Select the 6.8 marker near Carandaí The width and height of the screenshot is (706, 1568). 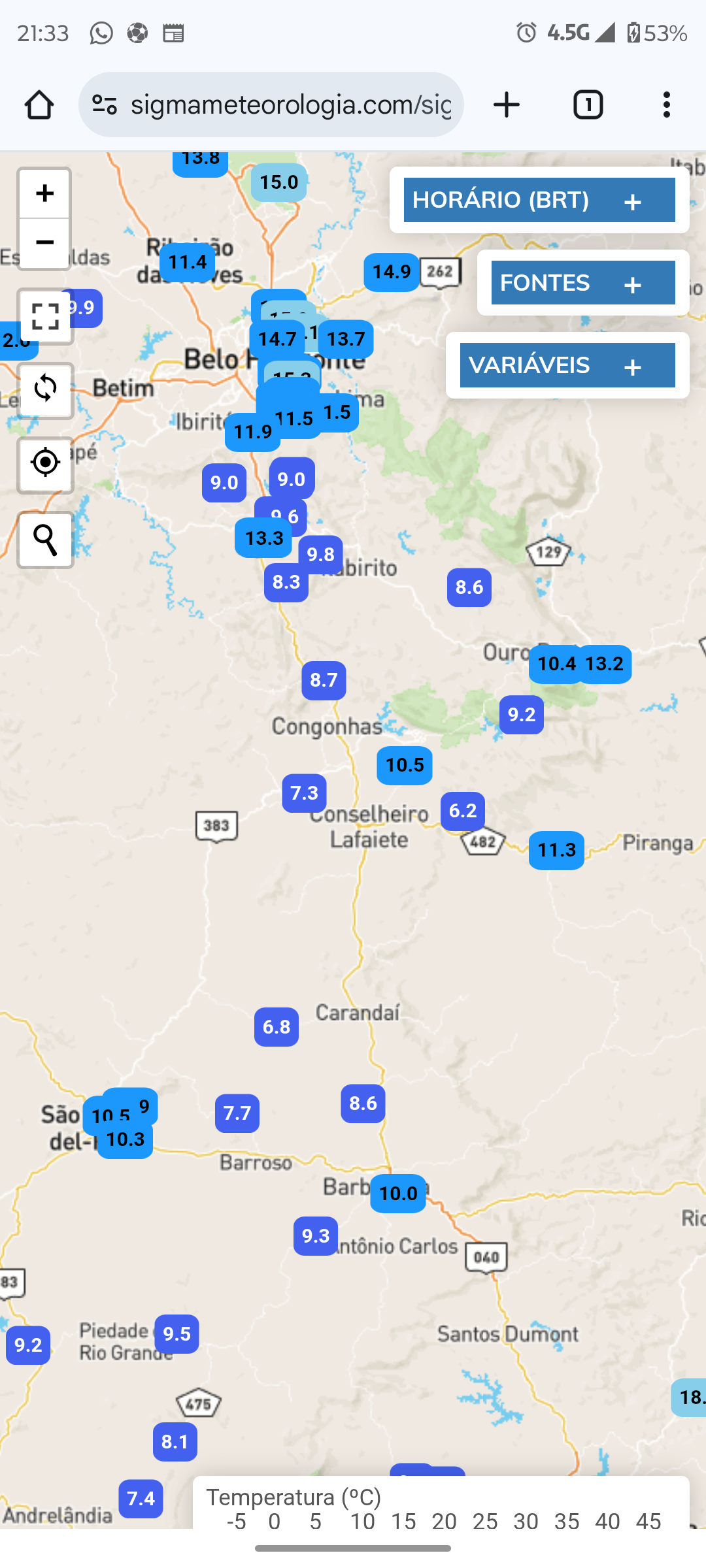pos(277,1027)
